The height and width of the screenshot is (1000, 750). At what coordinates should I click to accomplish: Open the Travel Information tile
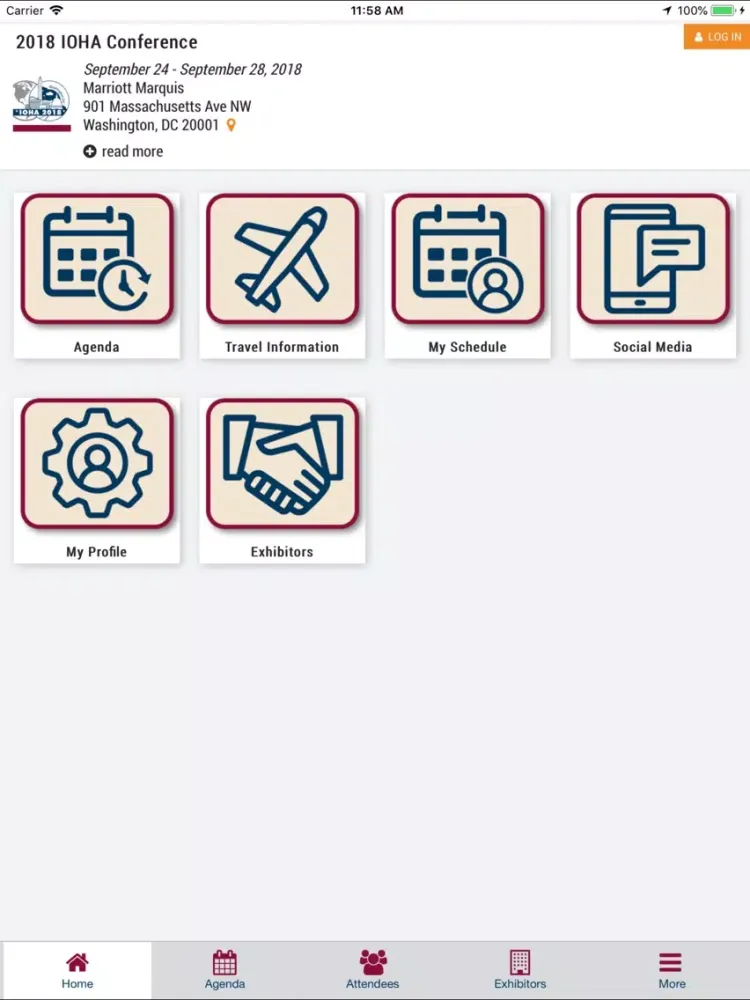pyautogui.click(x=282, y=275)
